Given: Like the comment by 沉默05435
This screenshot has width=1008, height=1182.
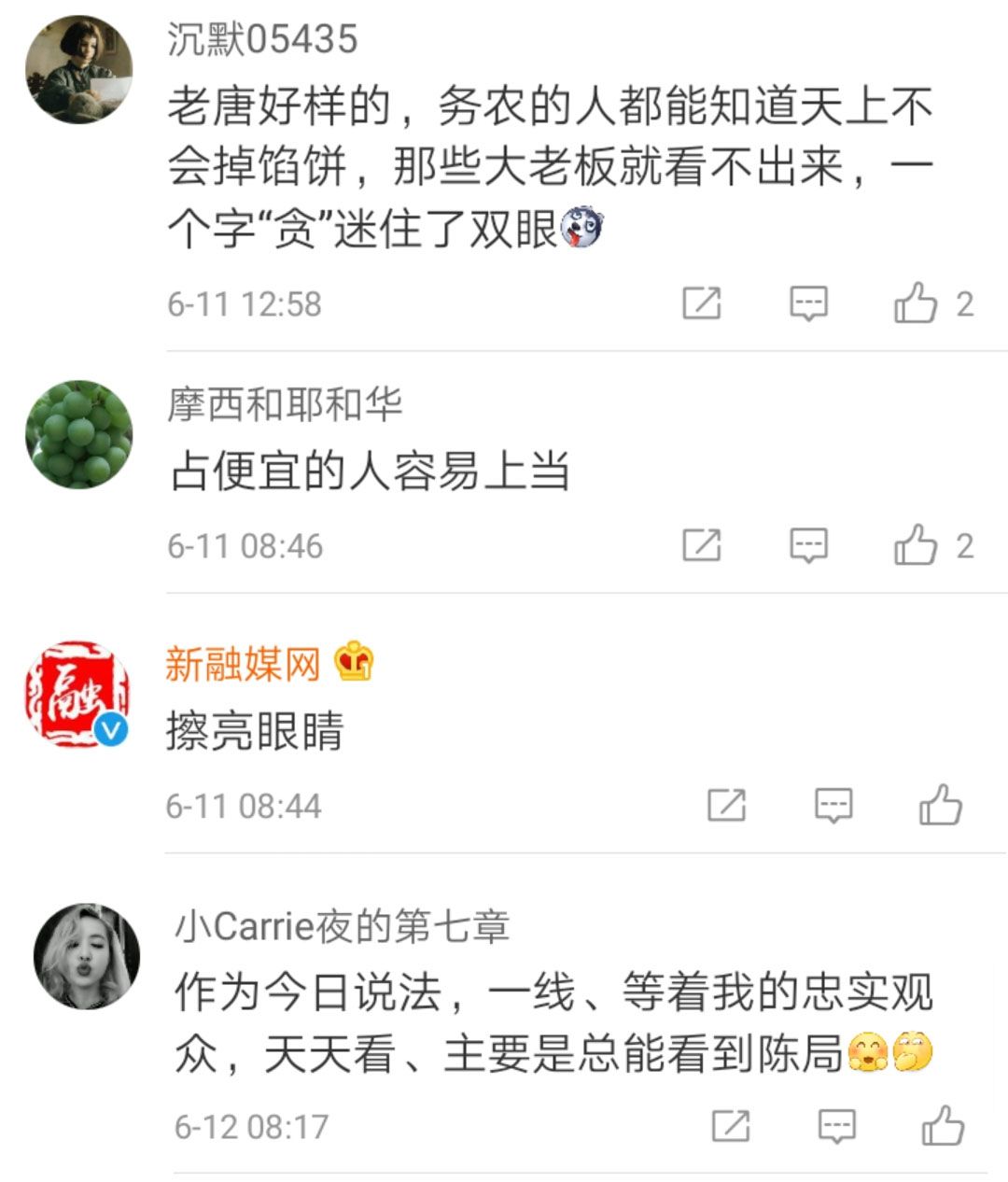Looking at the screenshot, I should (x=916, y=303).
